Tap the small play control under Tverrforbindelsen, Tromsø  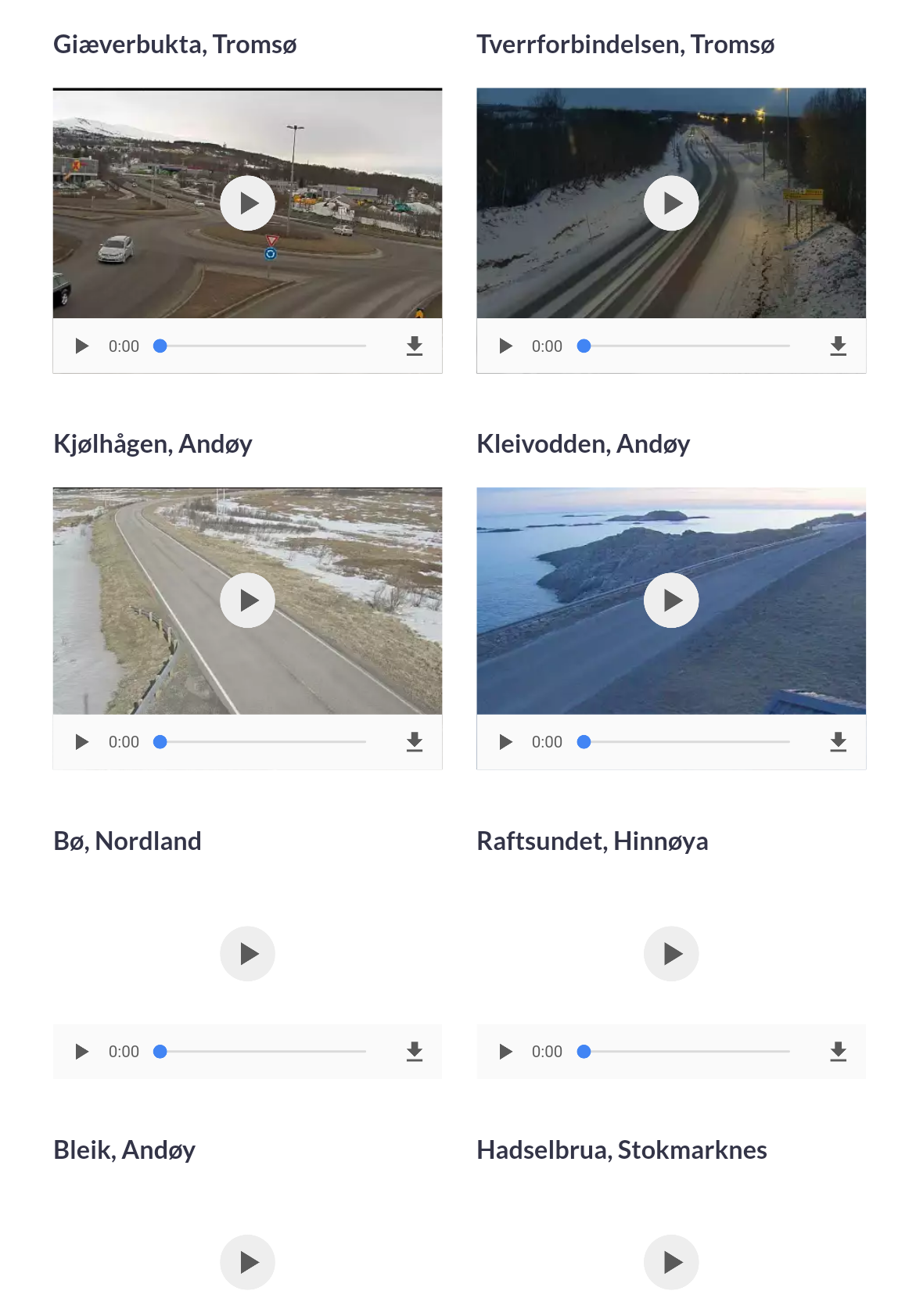point(505,346)
